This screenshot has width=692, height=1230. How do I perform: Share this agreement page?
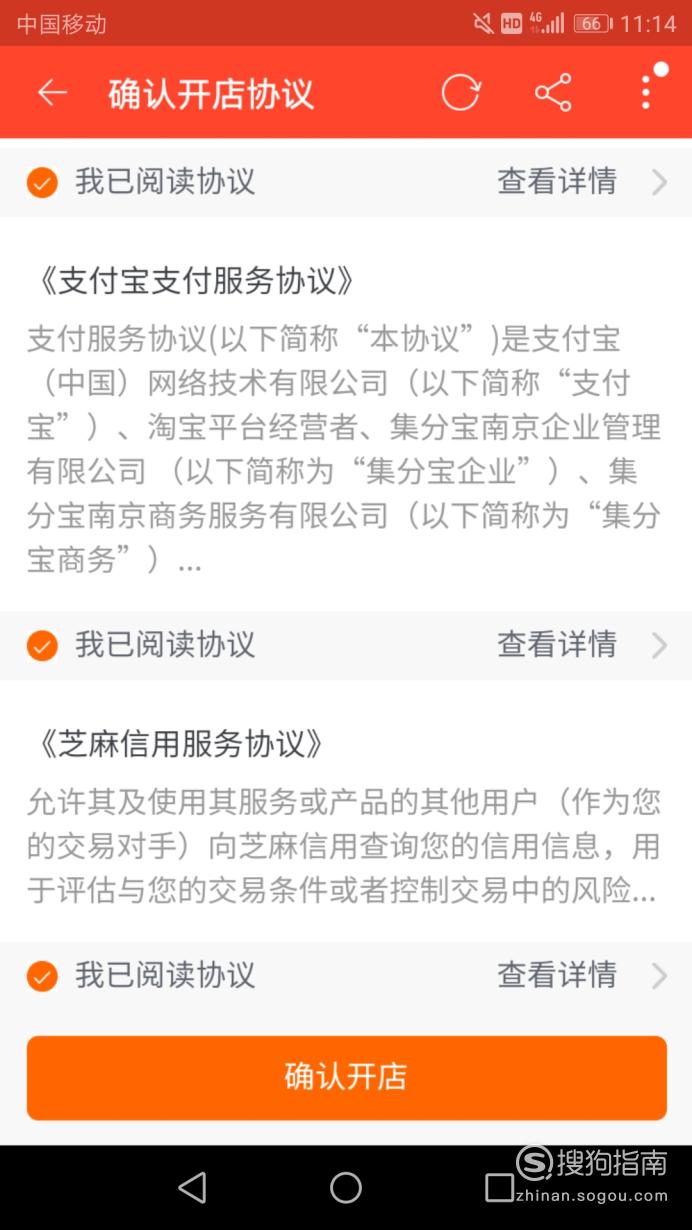click(x=553, y=93)
